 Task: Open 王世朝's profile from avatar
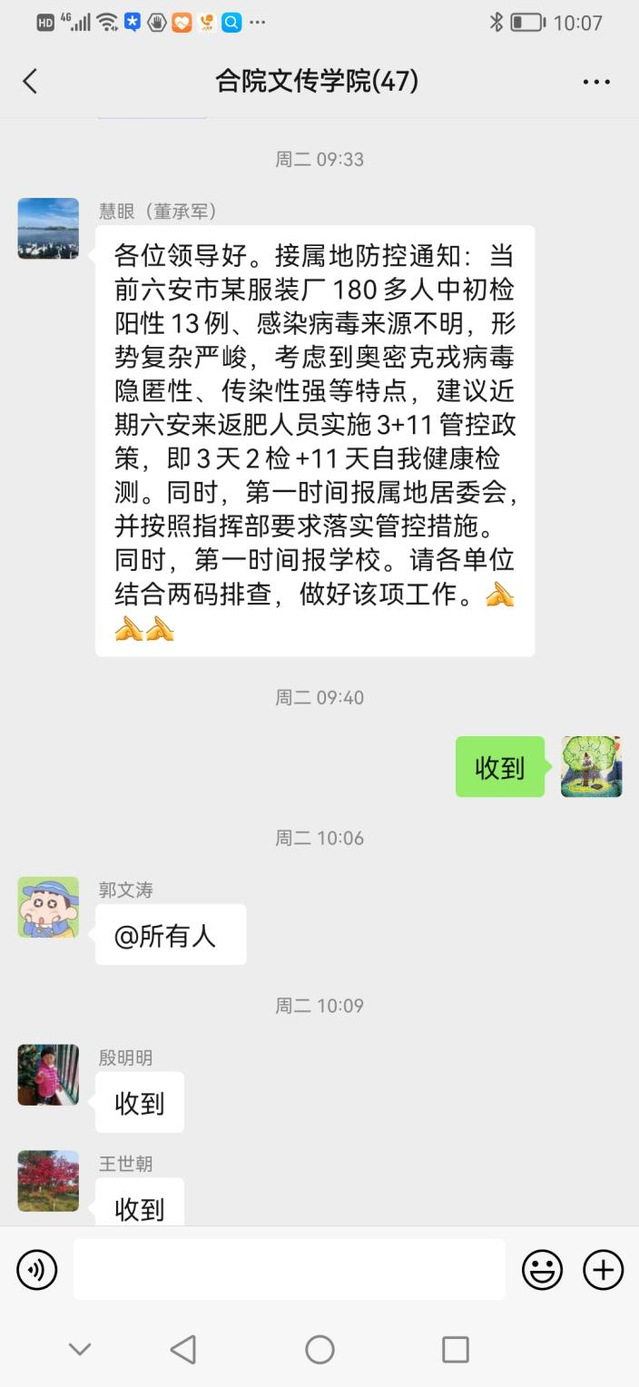48,1181
